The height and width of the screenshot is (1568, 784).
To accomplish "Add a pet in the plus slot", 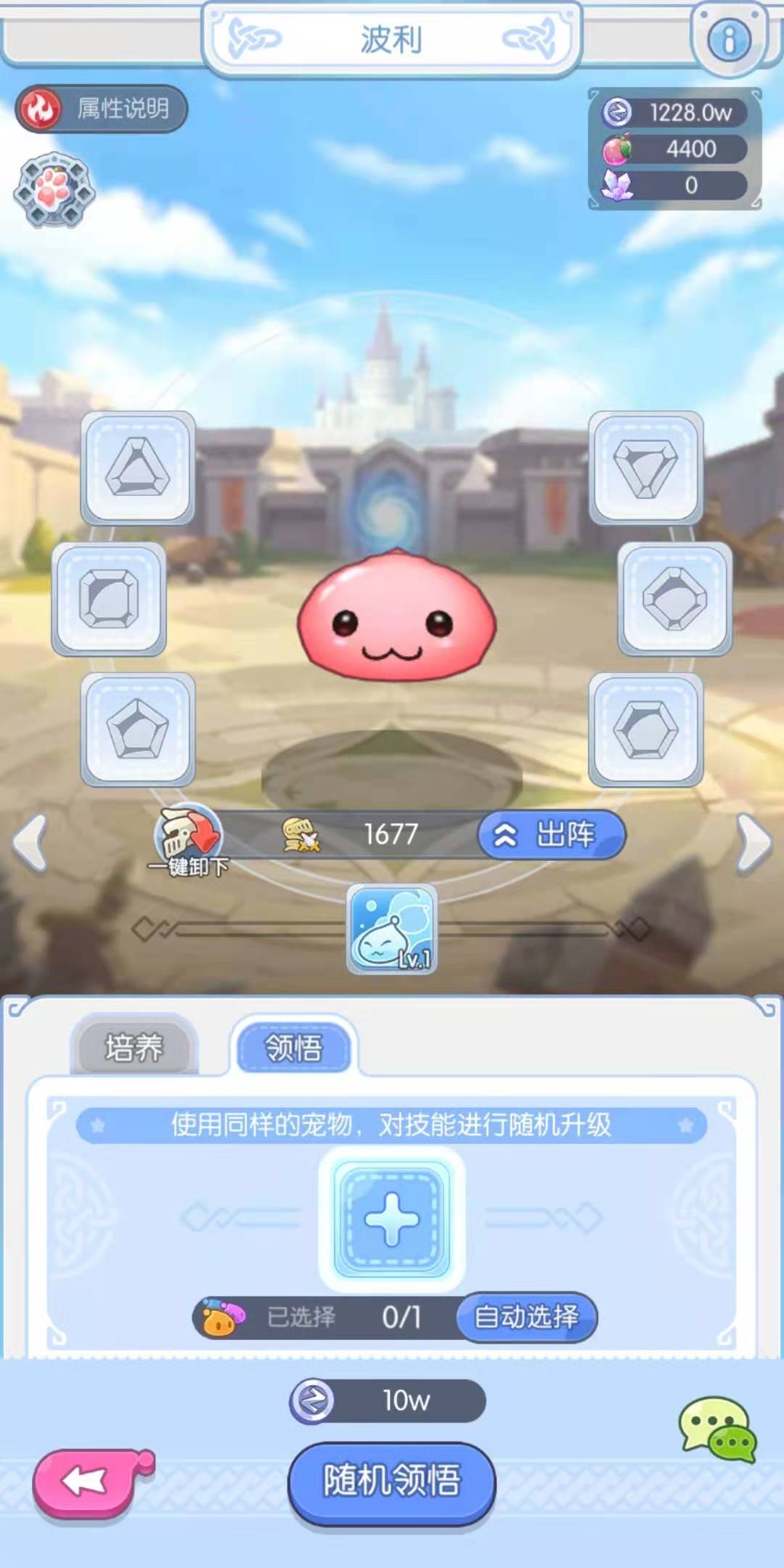I will click(392, 1220).
